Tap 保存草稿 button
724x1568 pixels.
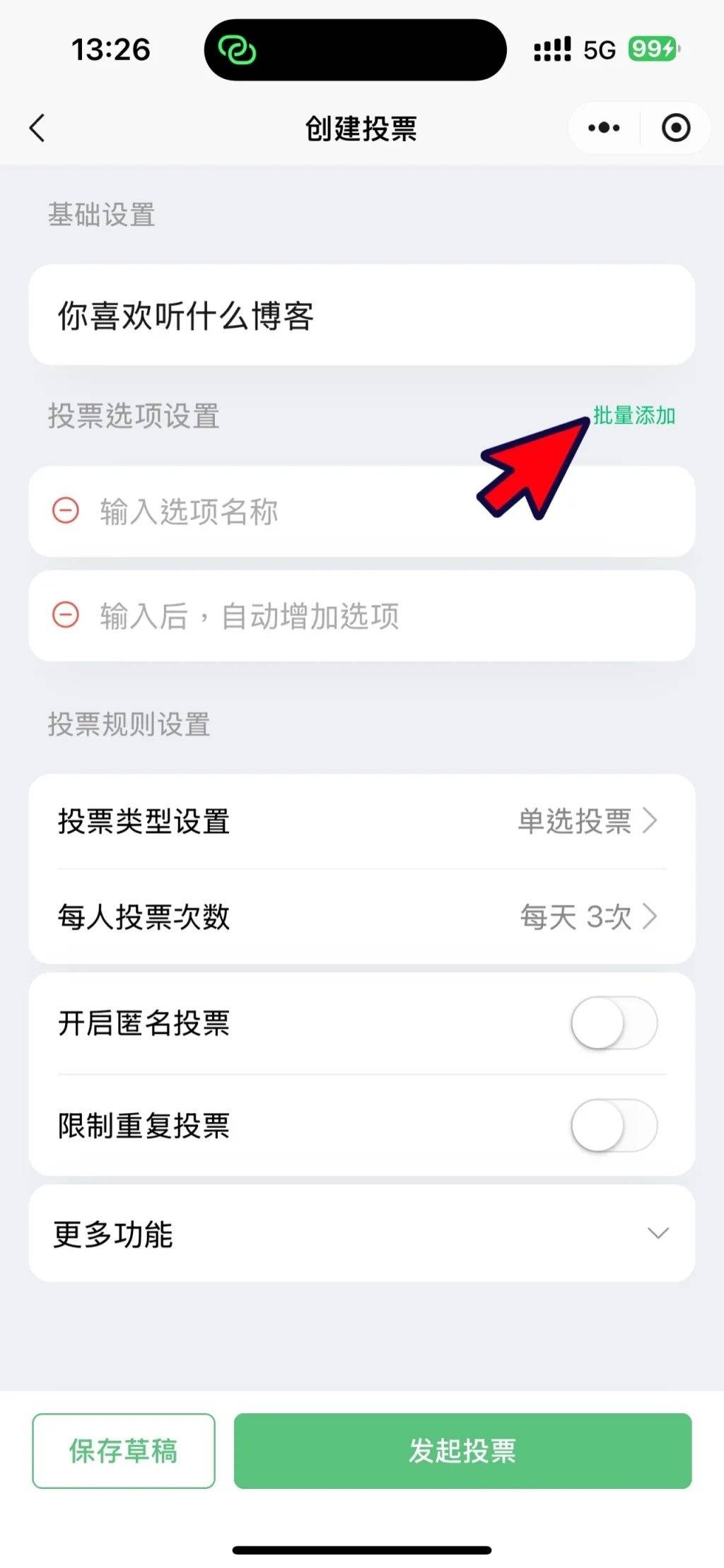click(124, 1451)
